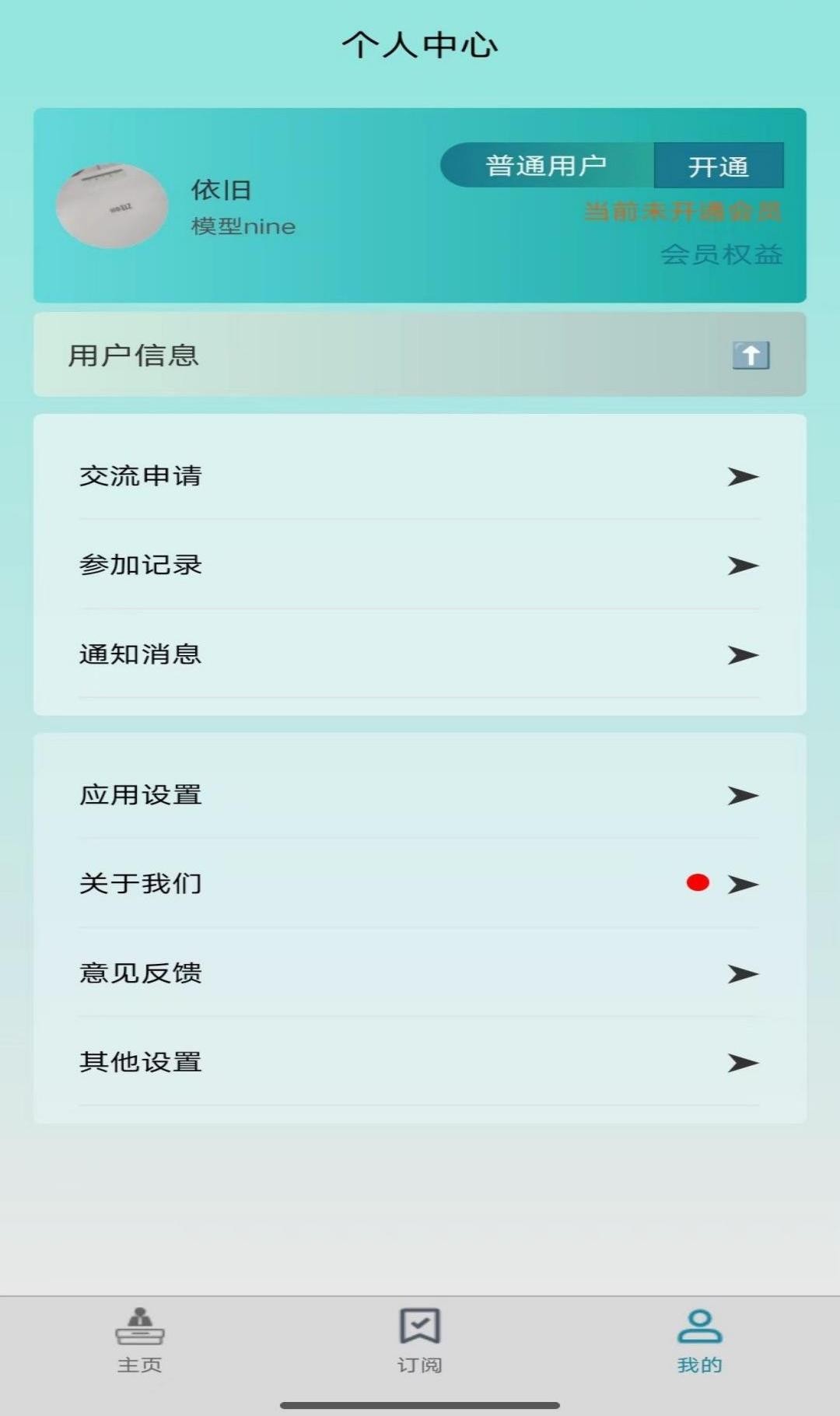The height and width of the screenshot is (1416, 840).
Task: Click the circular user avatar image
Action: (112, 205)
